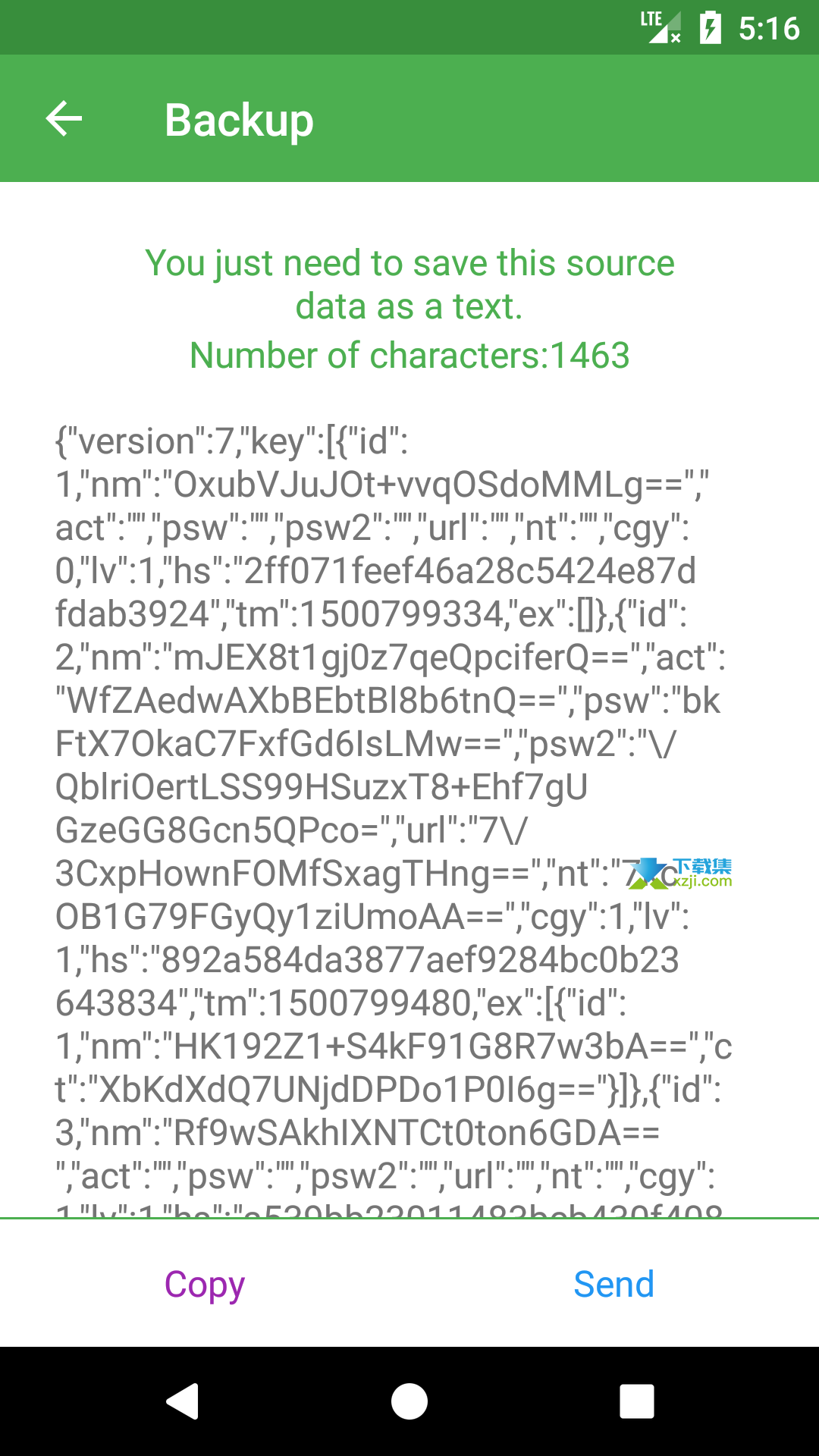Image resolution: width=819 pixels, height=1456 pixels.
Task: Copy the backup source data
Action: 205,1285
